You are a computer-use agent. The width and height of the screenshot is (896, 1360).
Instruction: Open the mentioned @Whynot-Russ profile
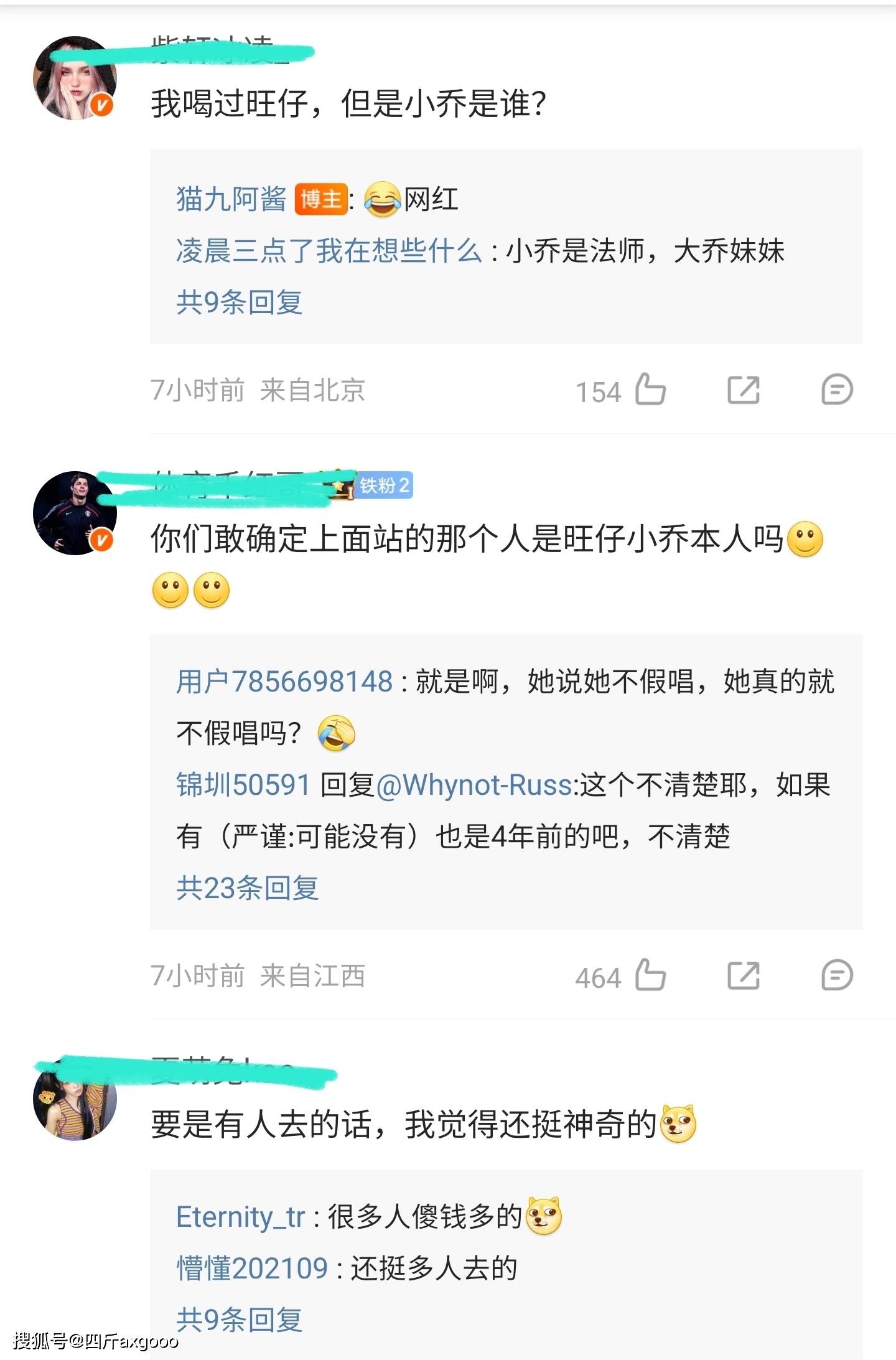click(x=474, y=785)
